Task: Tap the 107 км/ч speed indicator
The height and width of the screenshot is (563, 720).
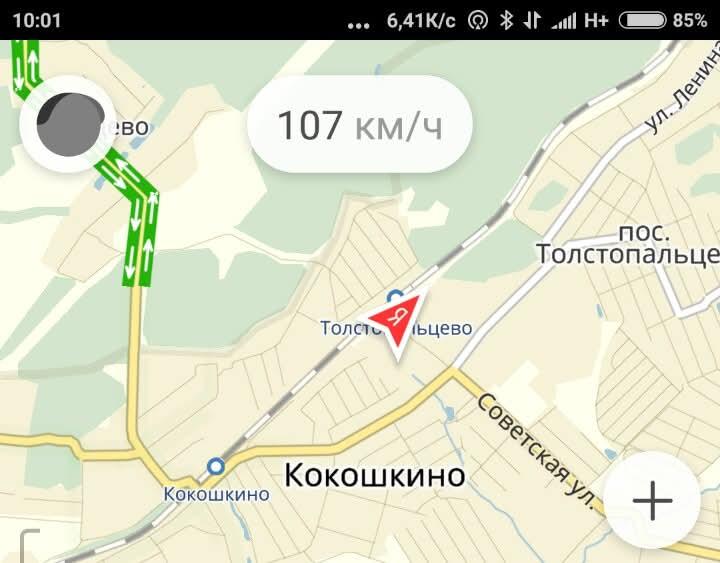Action: pyautogui.click(x=360, y=126)
